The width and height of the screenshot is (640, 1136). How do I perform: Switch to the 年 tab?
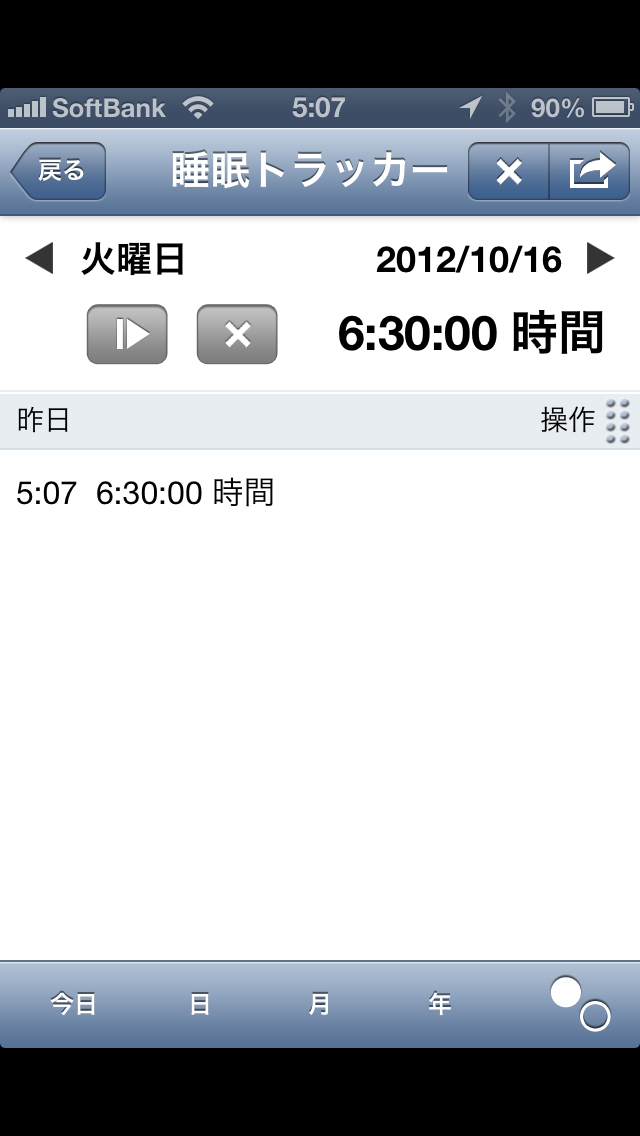(x=440, y=1004)
